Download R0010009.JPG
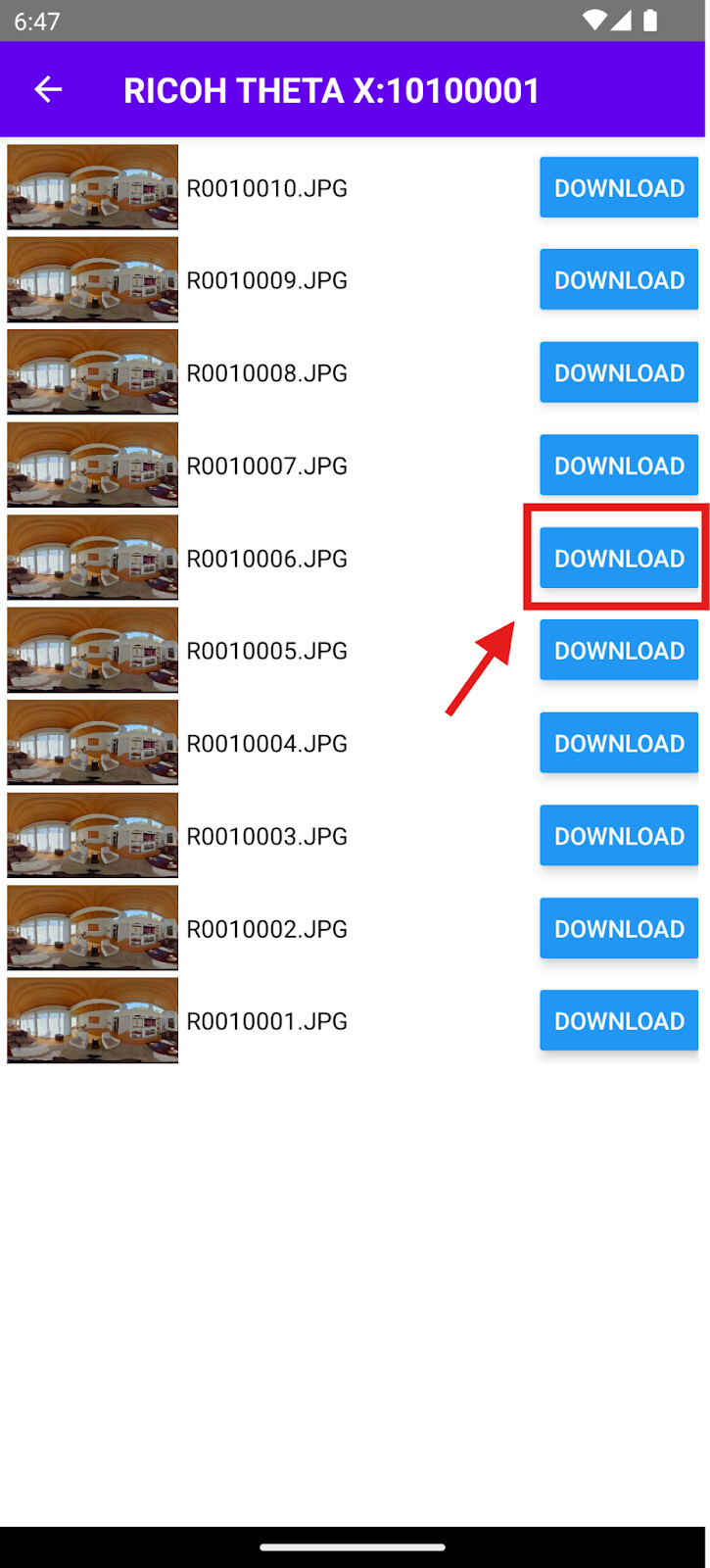Image resolution: width=710 pixels, height=1568 pixels. coord(618,280)
